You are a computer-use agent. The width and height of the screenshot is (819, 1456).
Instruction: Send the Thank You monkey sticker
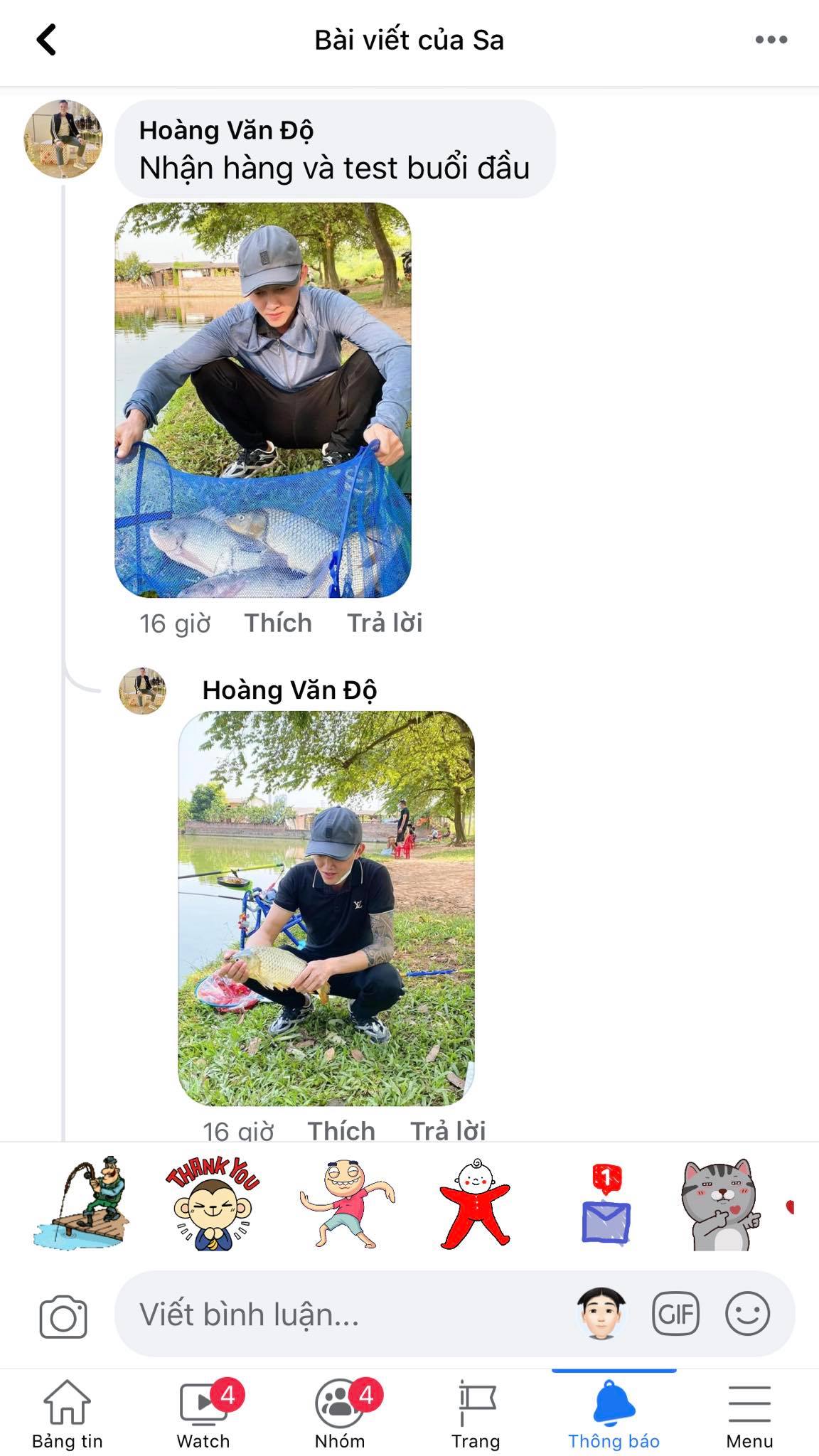coord(213,1204)
